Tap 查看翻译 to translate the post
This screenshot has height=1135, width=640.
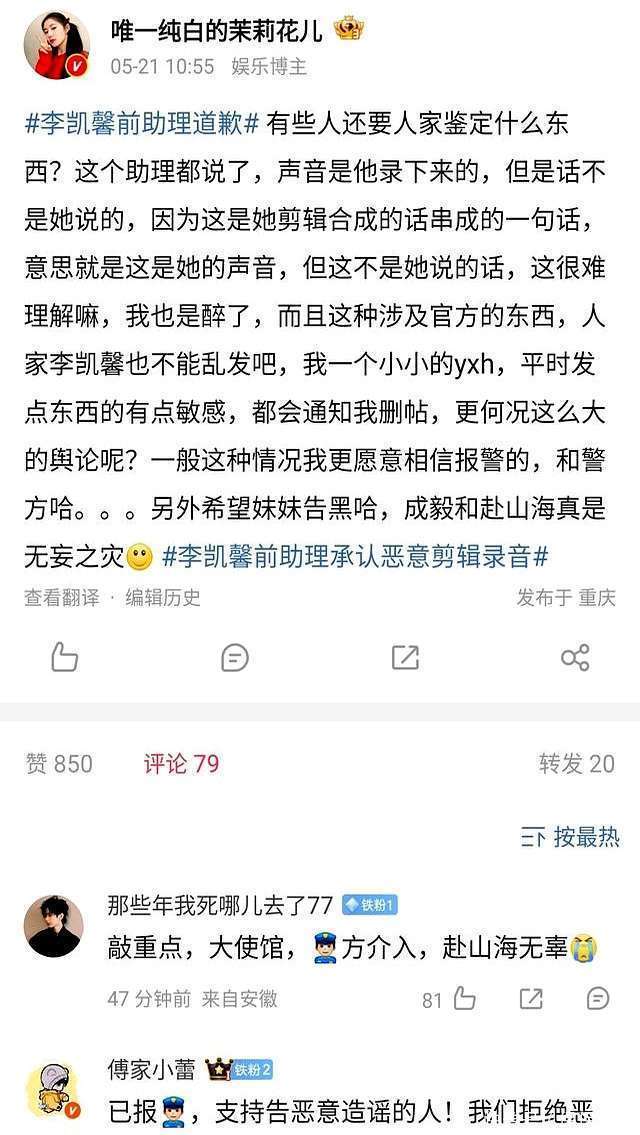pos(62,598)
